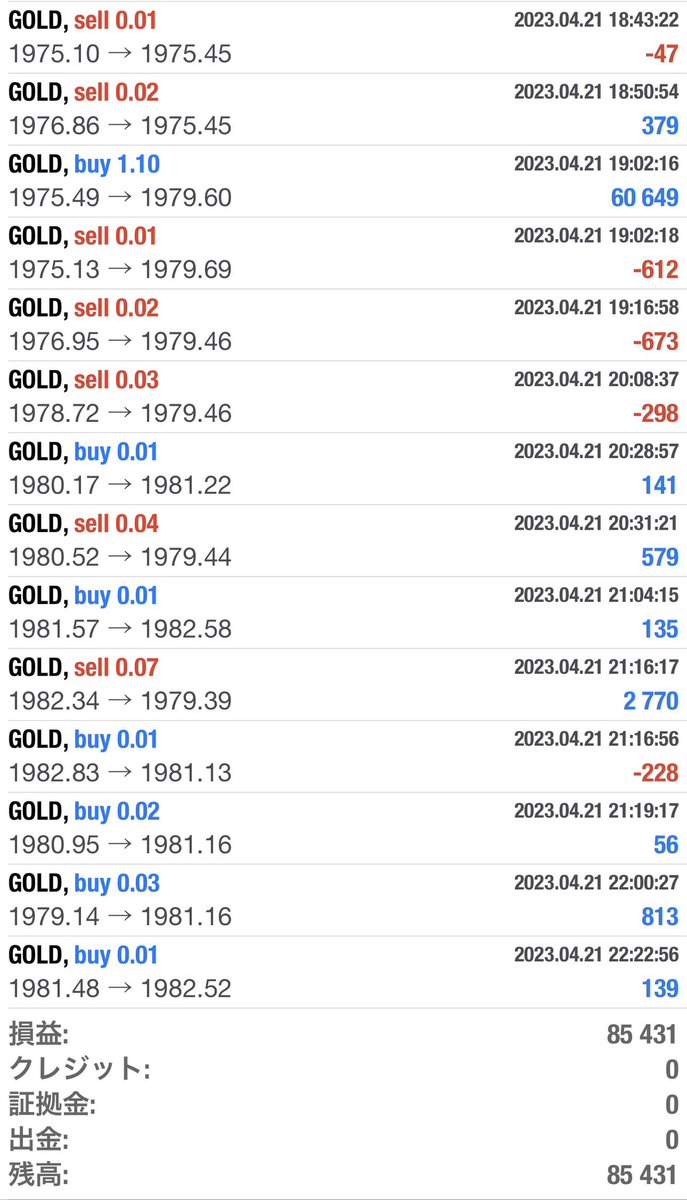View the GOLD sell 0.03 trade details
The height and width of the screenshot is (1200, 687).
[x=343, y=397]
